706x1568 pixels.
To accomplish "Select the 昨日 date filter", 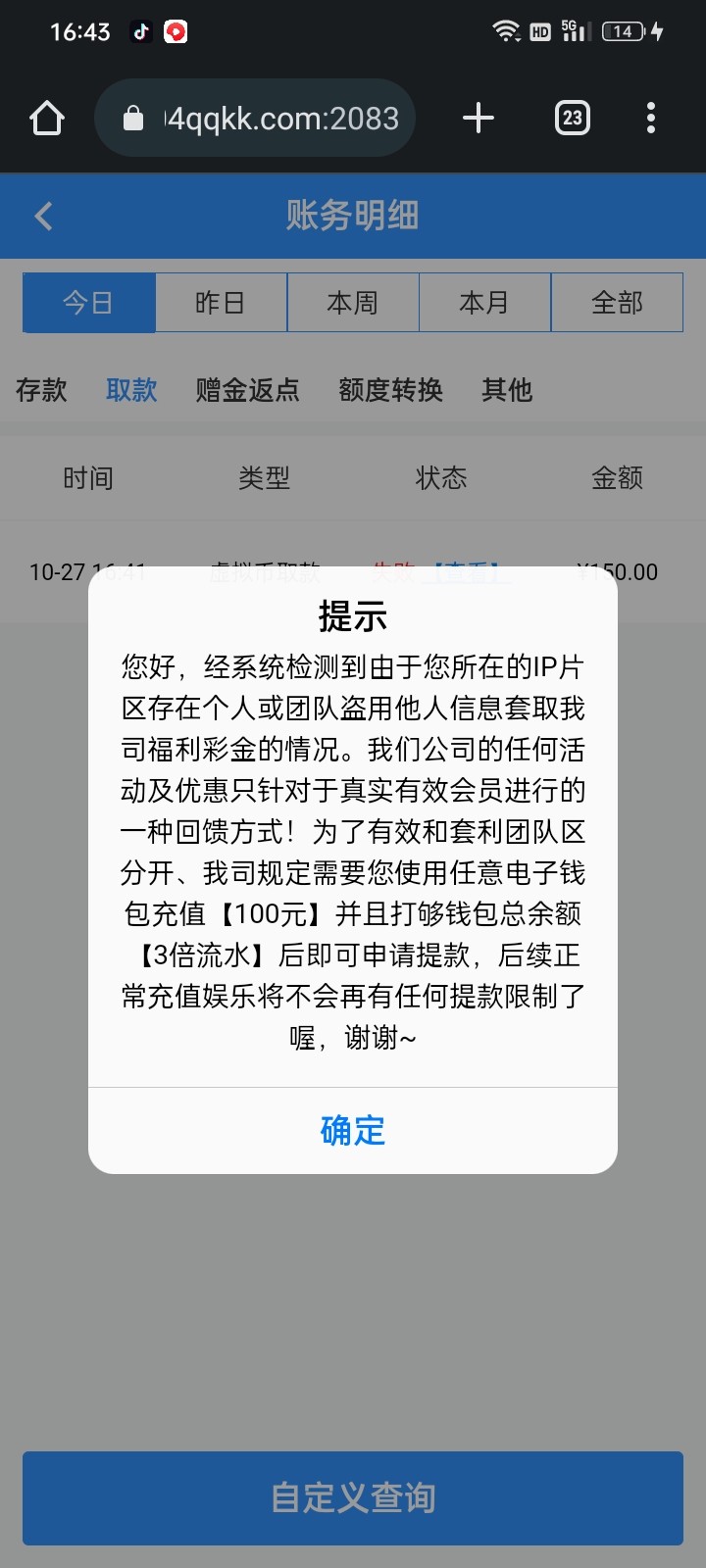I will (221, 303).
